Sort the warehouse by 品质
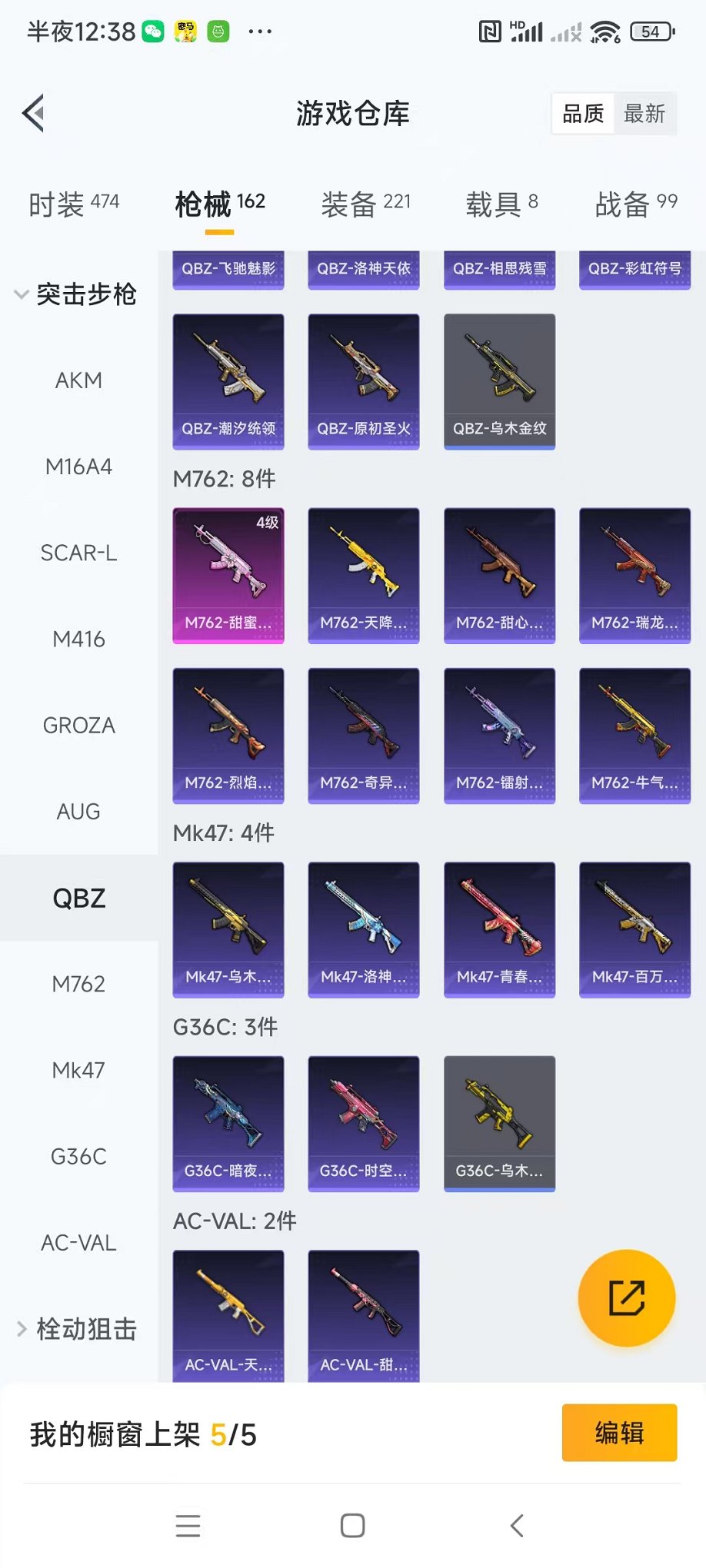The width and height of the screenshot is (706, 1568). [x=583, y=114]
